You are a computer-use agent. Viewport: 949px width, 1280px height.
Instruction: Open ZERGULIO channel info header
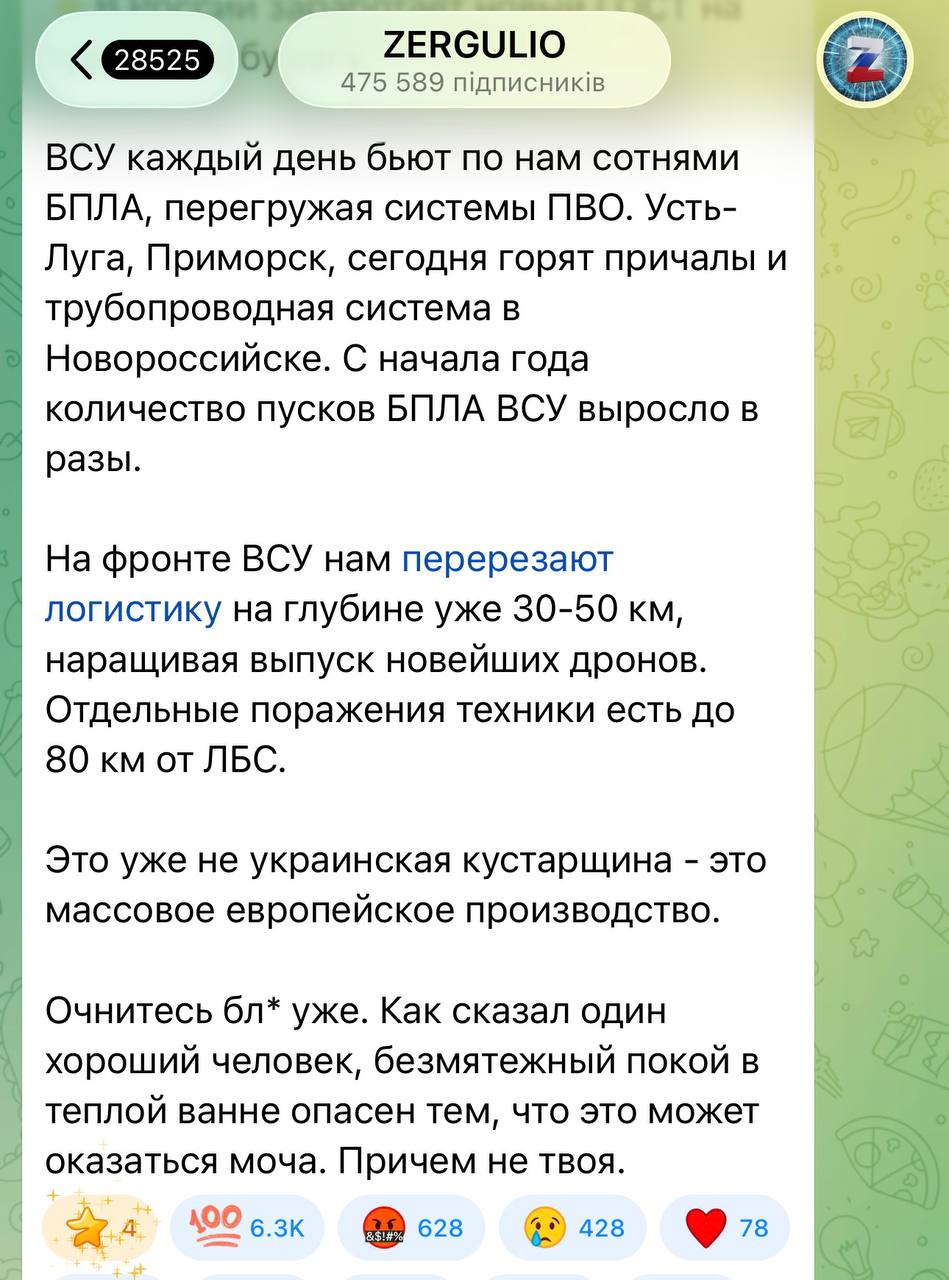[x=474, y=60]
